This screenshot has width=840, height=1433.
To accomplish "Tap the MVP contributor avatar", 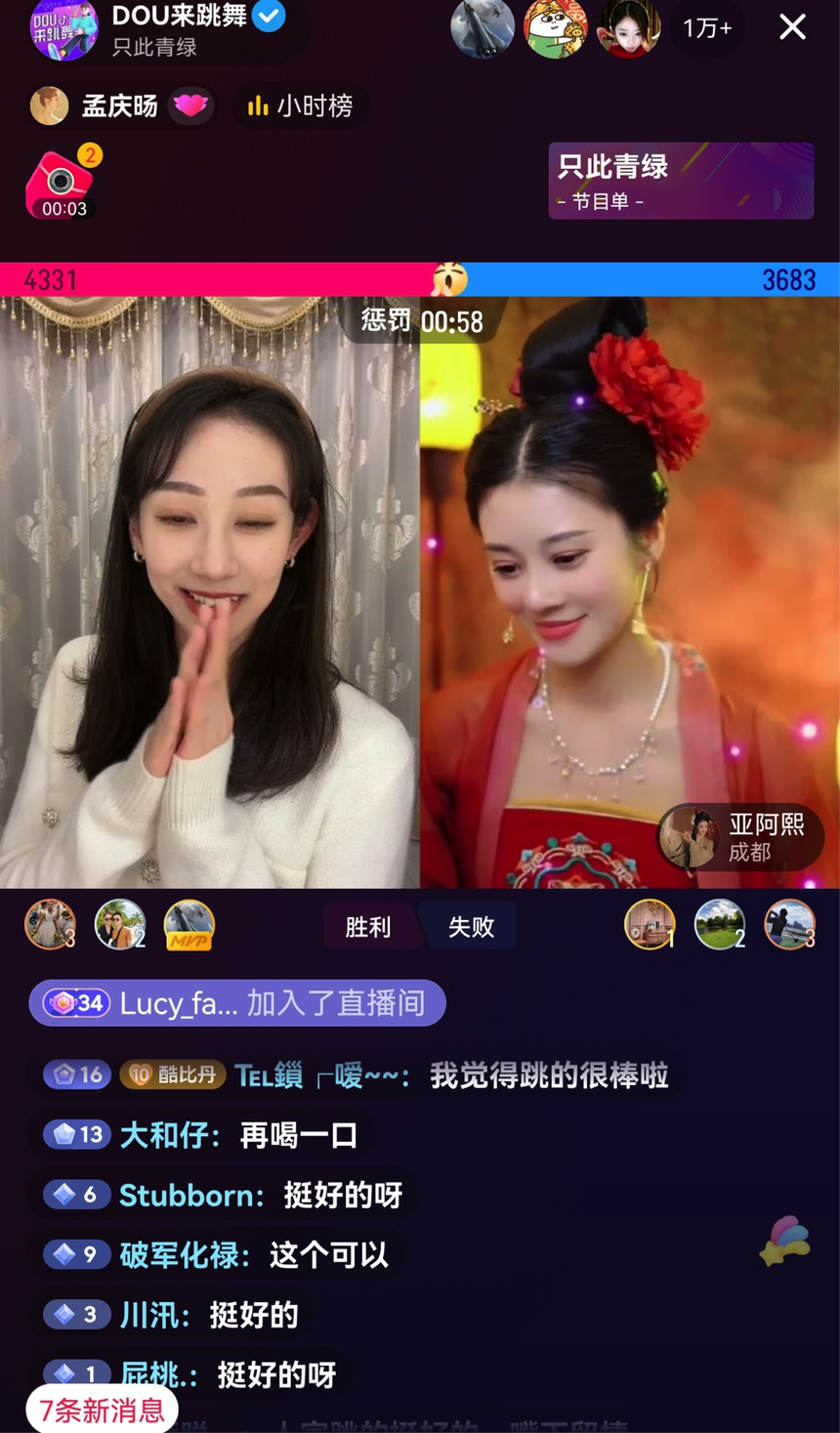I will 189,925.
